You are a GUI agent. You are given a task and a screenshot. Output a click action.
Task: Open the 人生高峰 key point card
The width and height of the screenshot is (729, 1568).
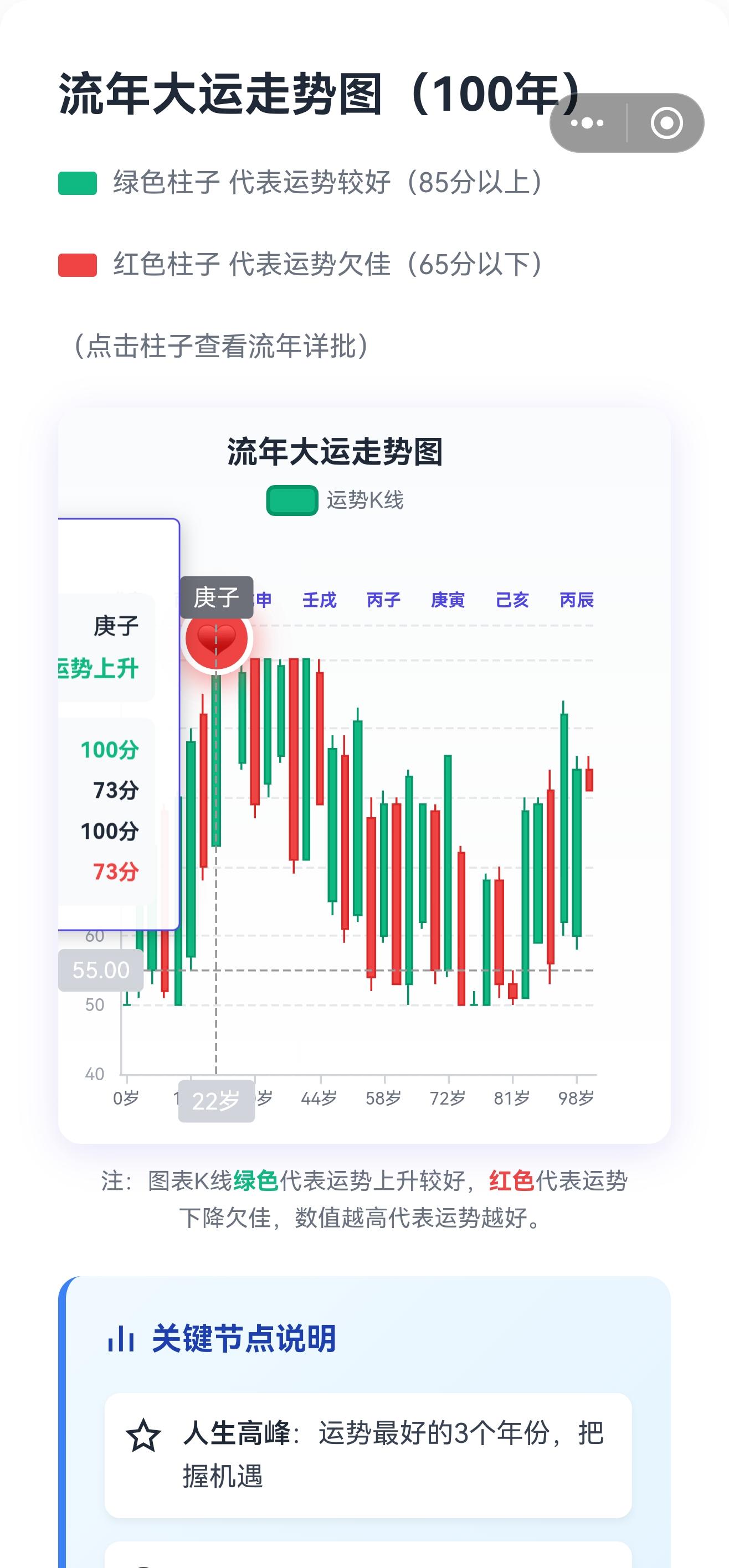[368, 1455]
